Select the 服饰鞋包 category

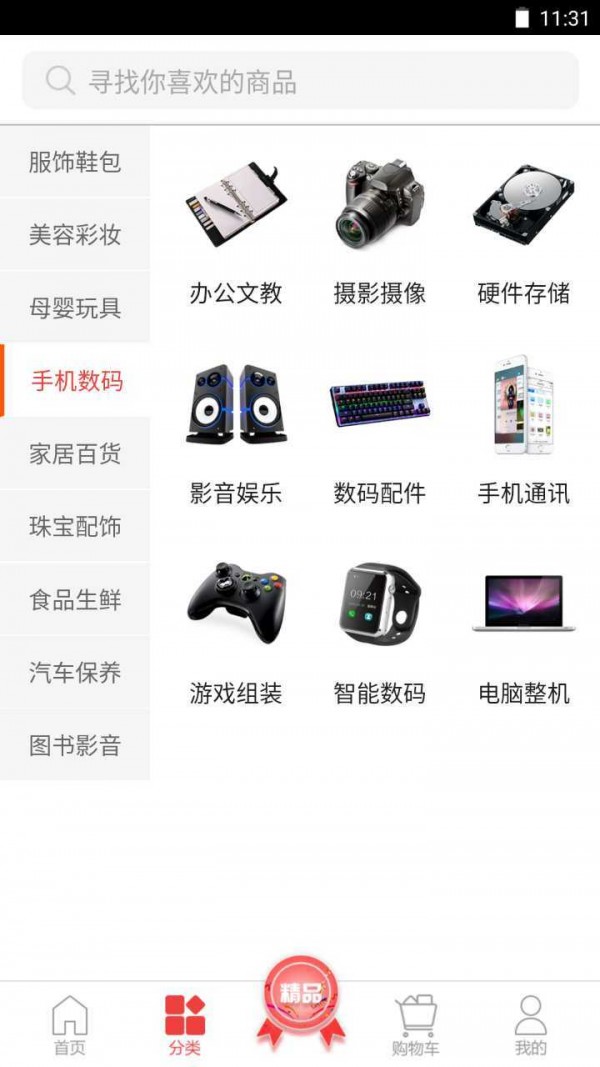click(75, 162)
